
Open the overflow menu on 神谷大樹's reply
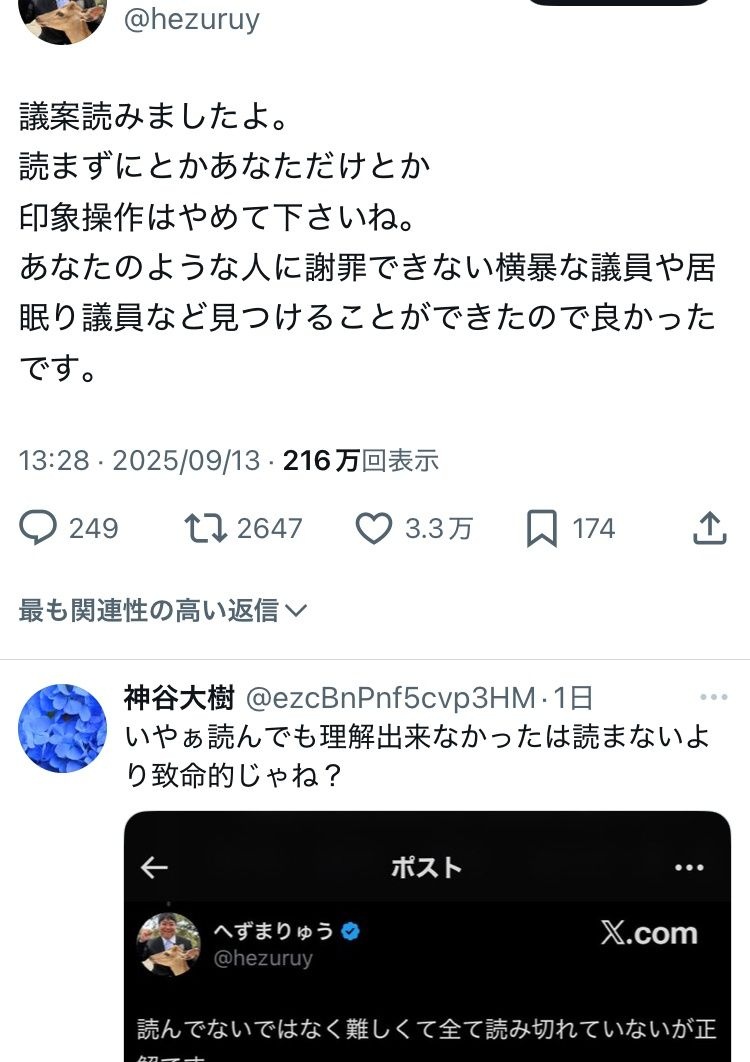tap(714, 697)
